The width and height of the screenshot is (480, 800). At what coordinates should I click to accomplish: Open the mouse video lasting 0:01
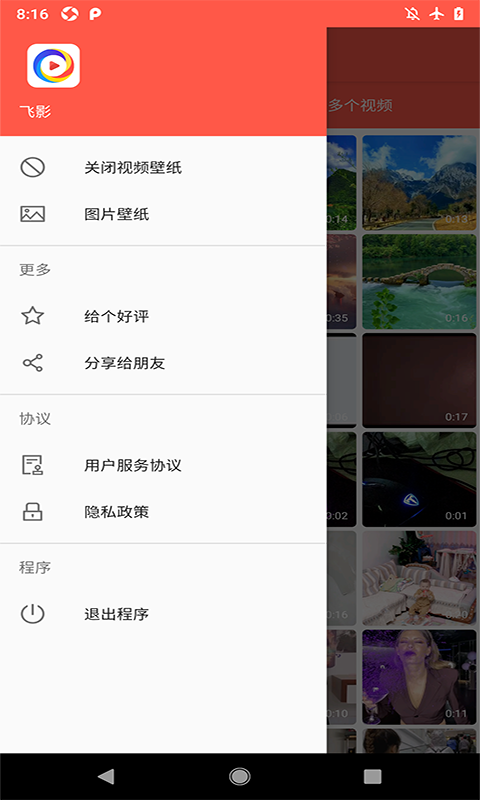[419, 479]
